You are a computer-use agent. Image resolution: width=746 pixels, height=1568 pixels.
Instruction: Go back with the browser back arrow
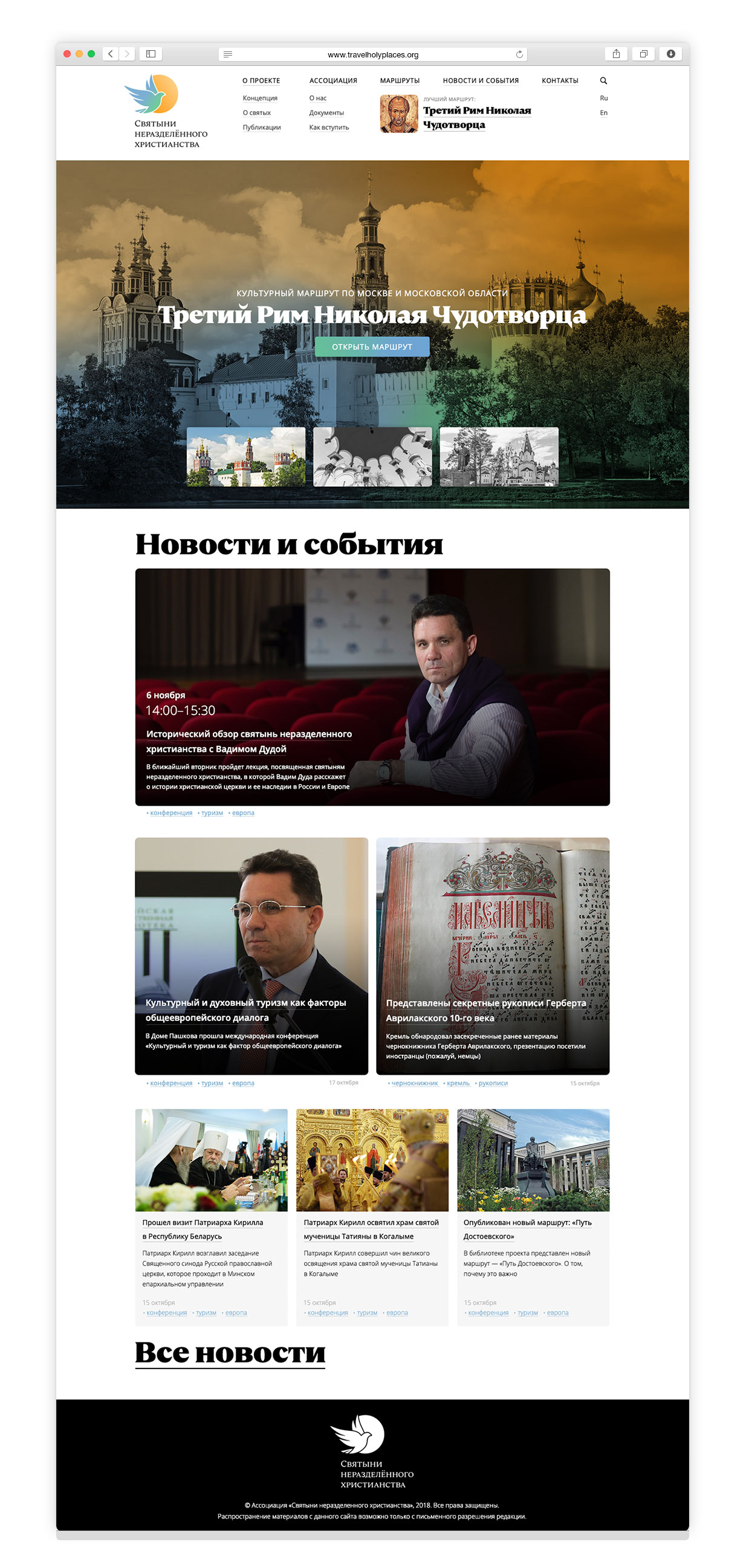110,54
